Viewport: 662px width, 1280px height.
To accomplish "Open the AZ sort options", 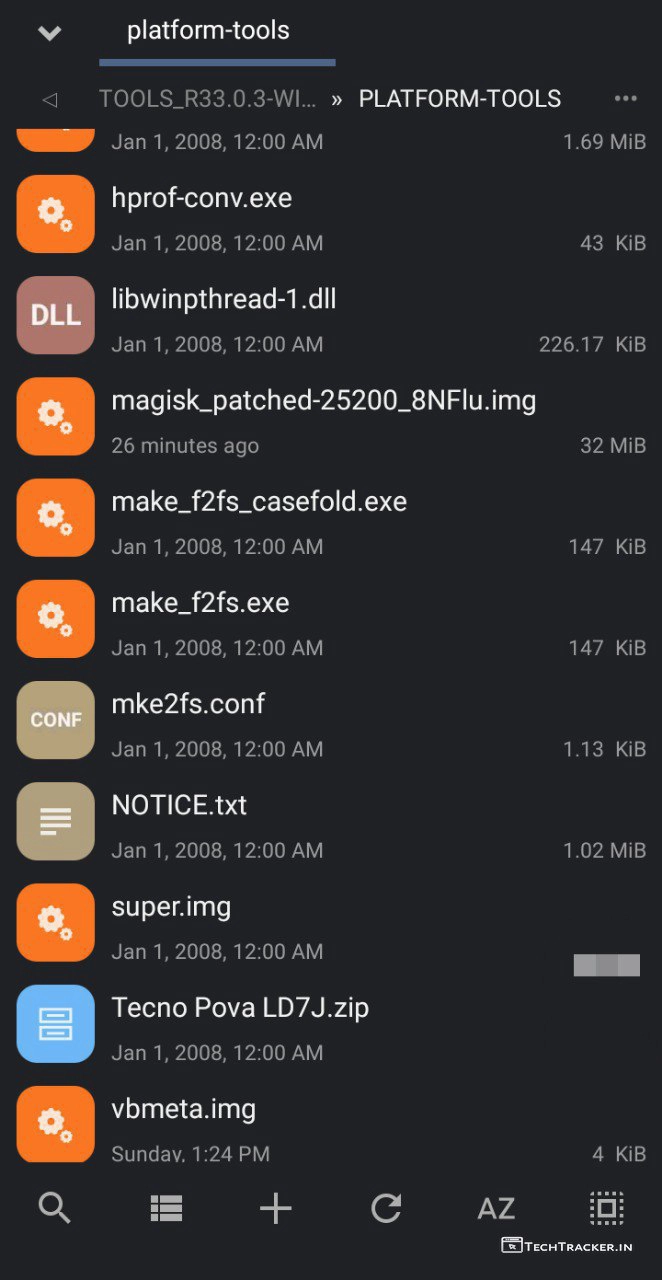I will tap(496, 1208).
